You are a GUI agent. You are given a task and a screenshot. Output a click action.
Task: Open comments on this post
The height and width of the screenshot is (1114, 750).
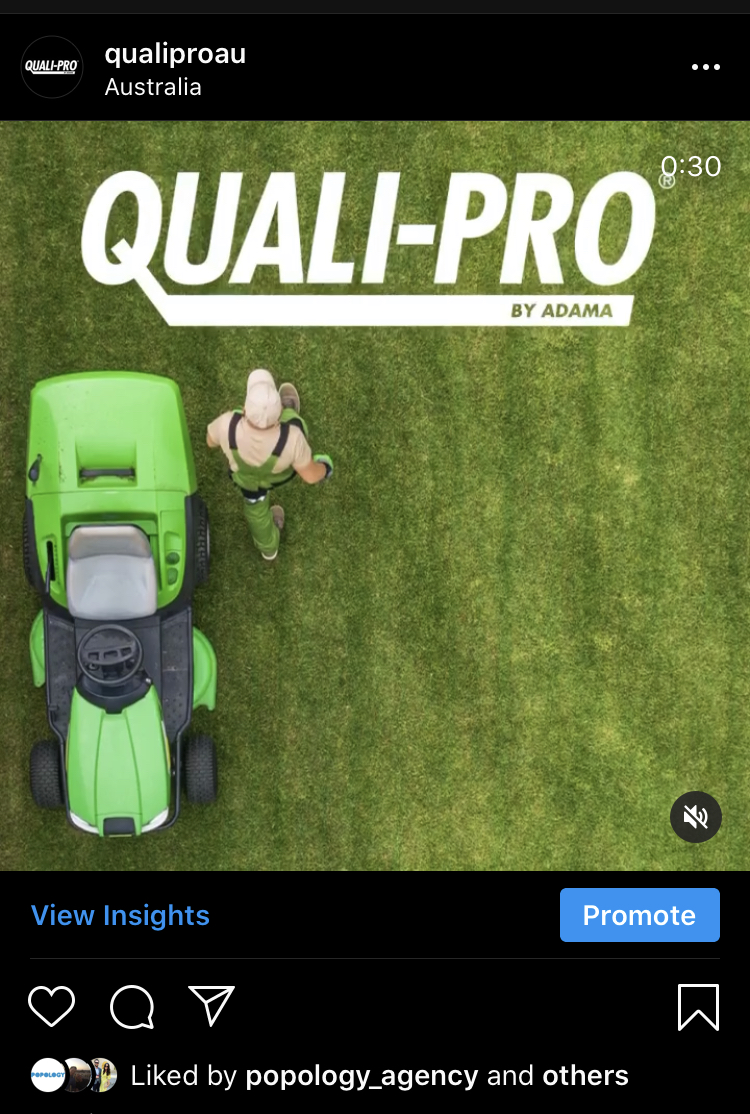(132, 1006)
